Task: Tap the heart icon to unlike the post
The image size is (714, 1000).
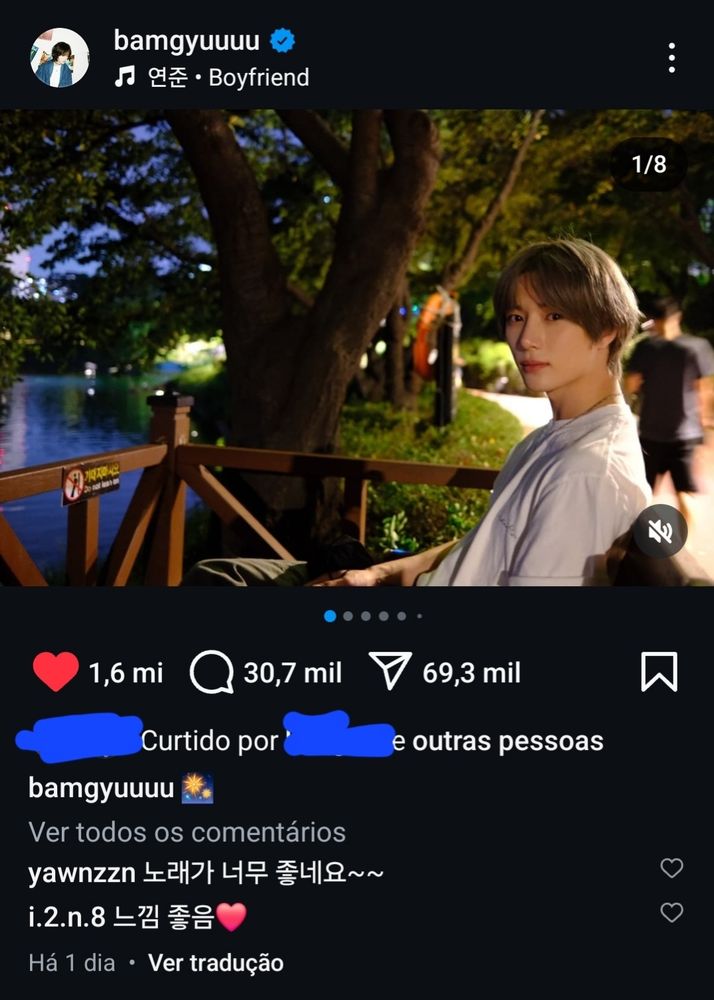Action: pos(55,673)
